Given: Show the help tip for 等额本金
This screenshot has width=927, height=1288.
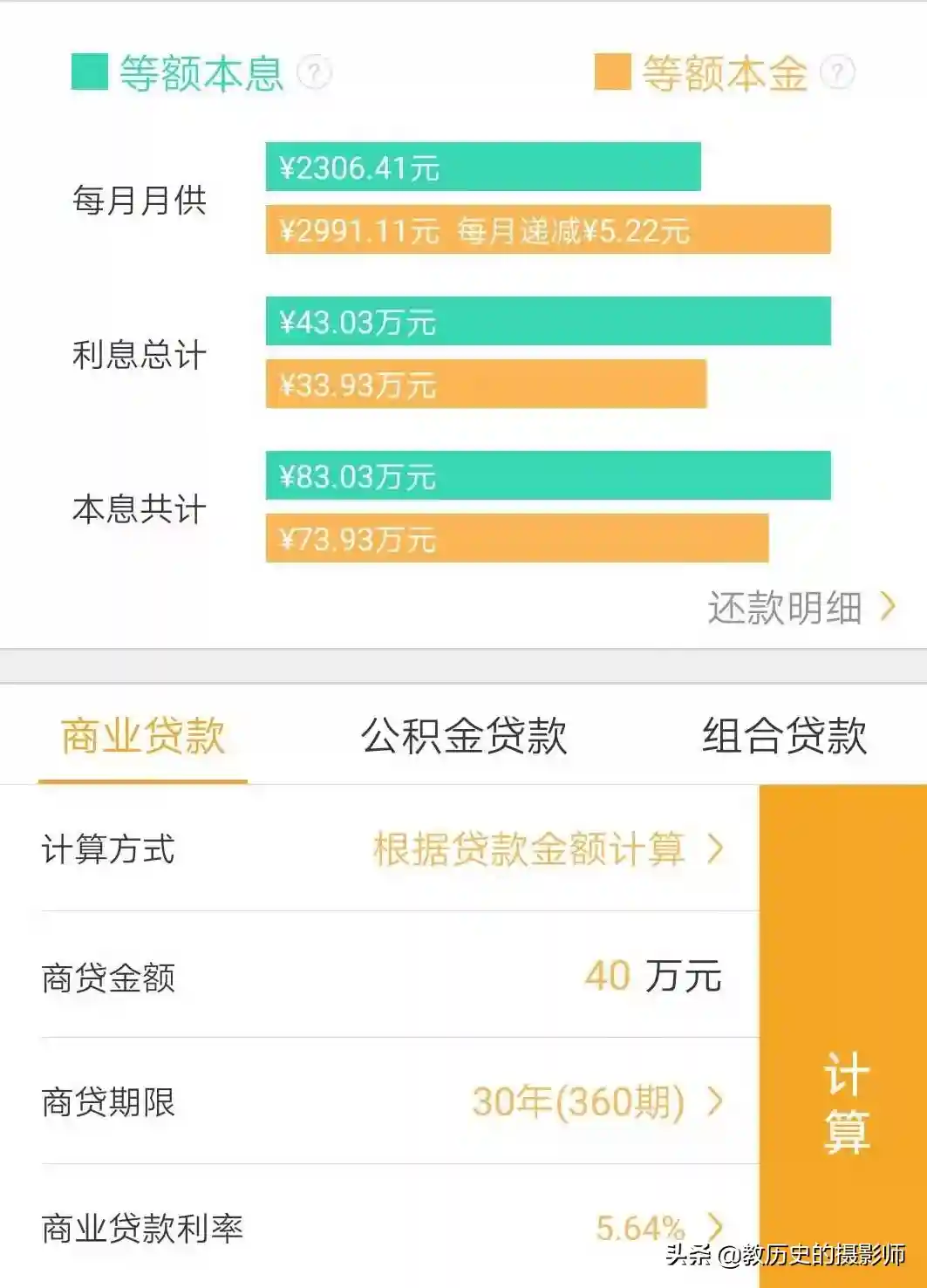Looking at the screenshot, I should [837, 72].
